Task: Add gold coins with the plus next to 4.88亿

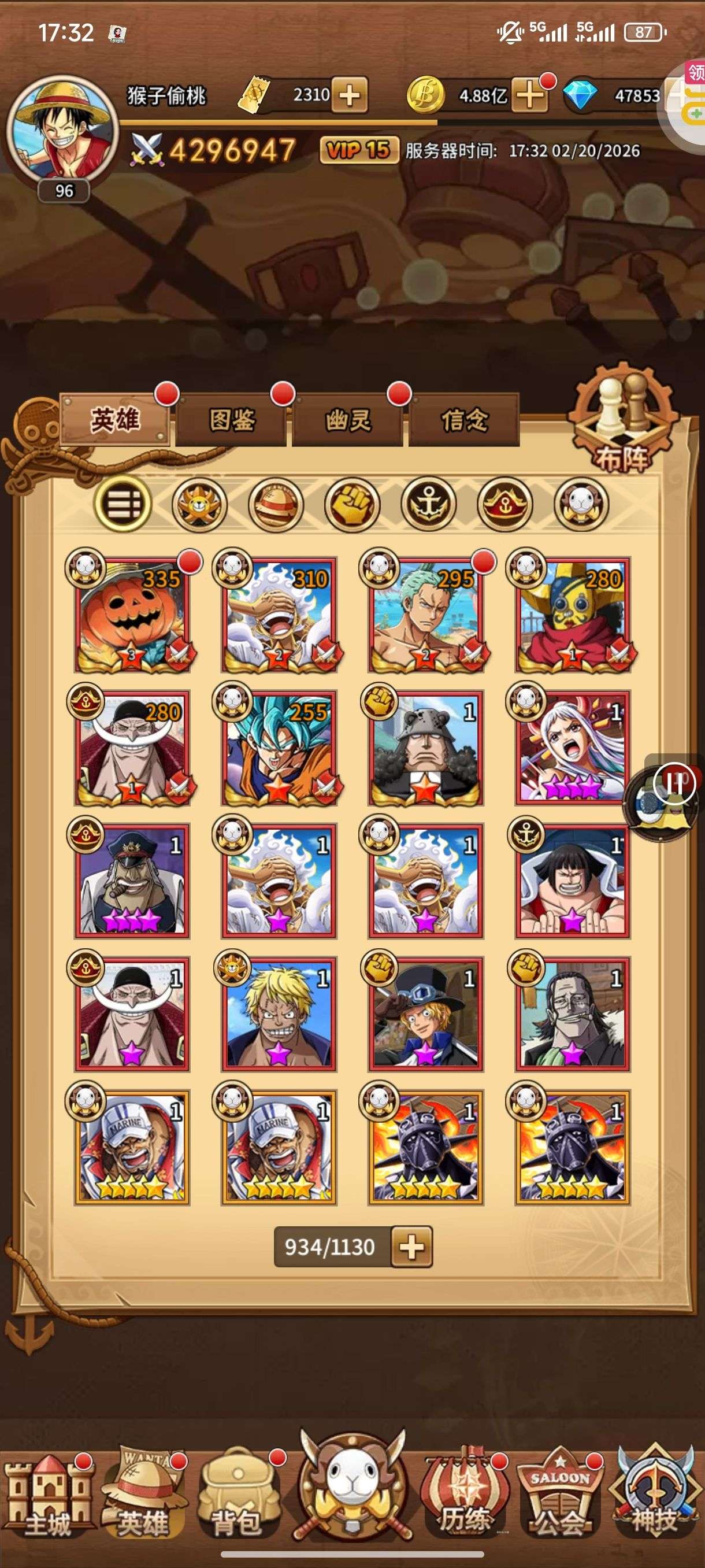Action: pyautogui.click(x=528, y=95)
